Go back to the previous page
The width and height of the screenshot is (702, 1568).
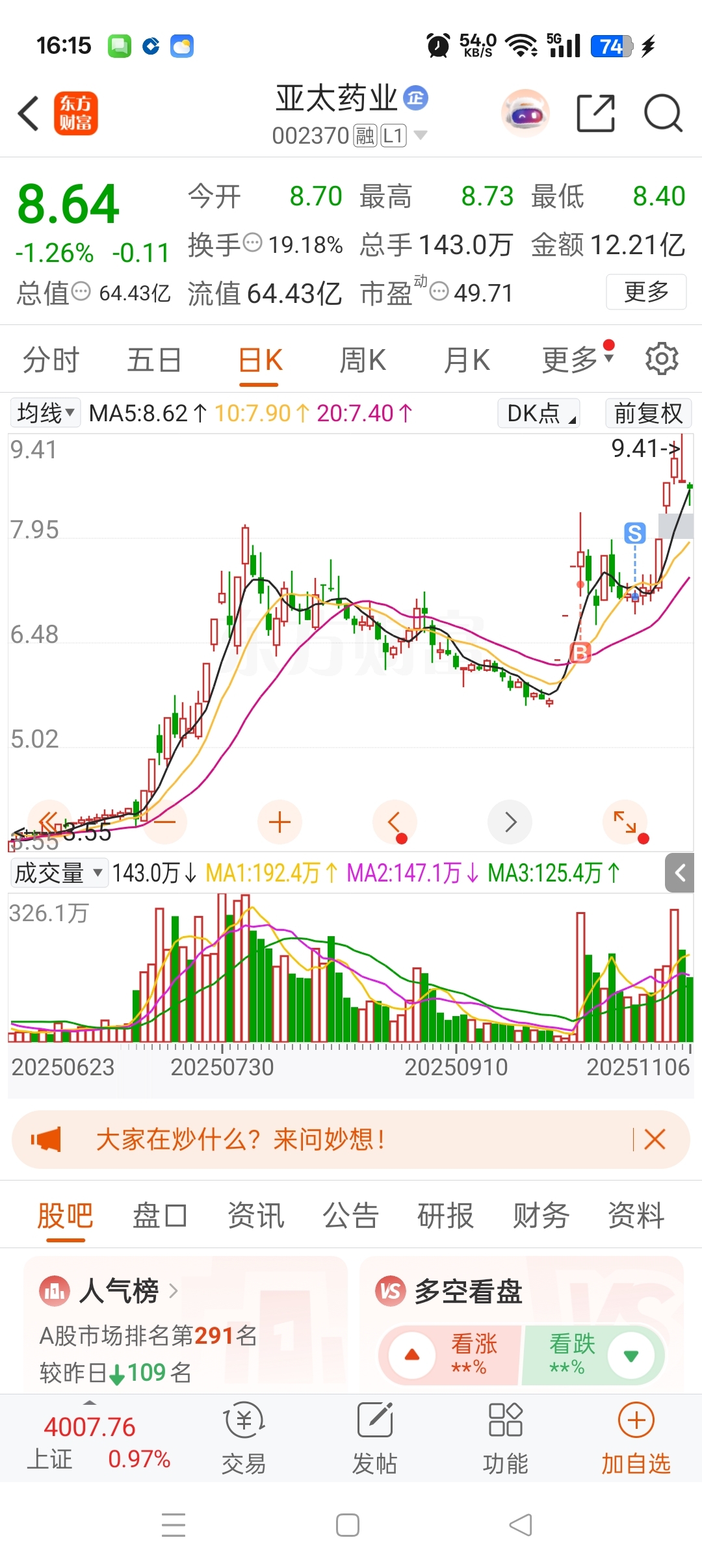pos(29,114)
